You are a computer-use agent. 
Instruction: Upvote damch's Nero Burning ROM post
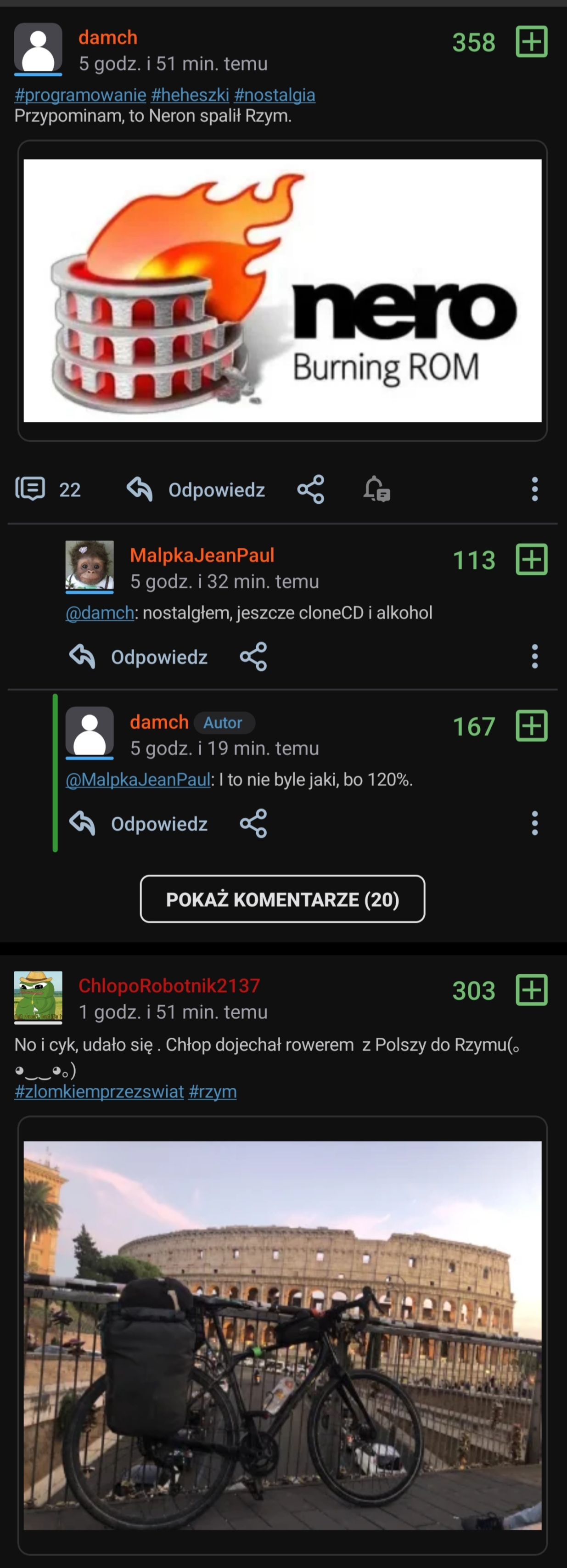(531, 42)
